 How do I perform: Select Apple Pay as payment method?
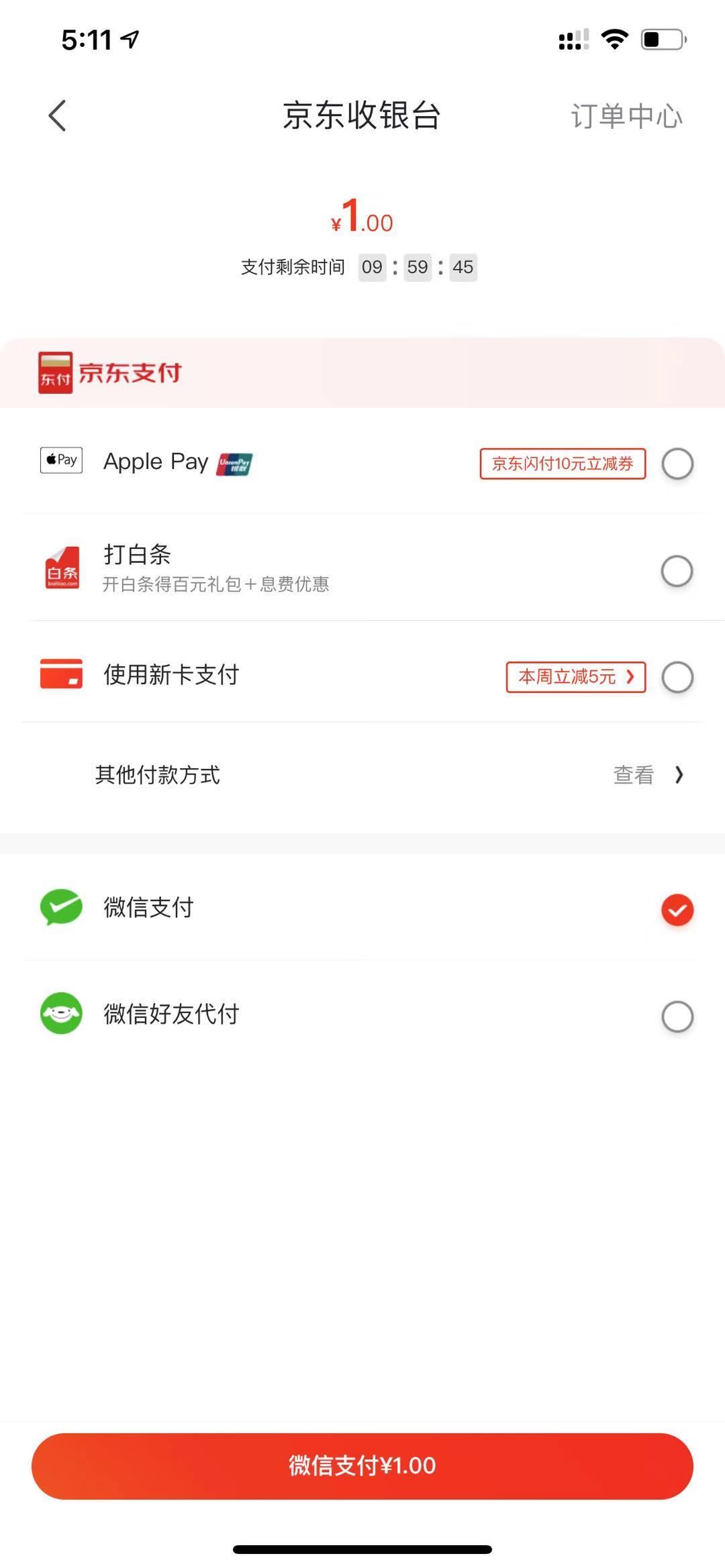click(677, 464)
